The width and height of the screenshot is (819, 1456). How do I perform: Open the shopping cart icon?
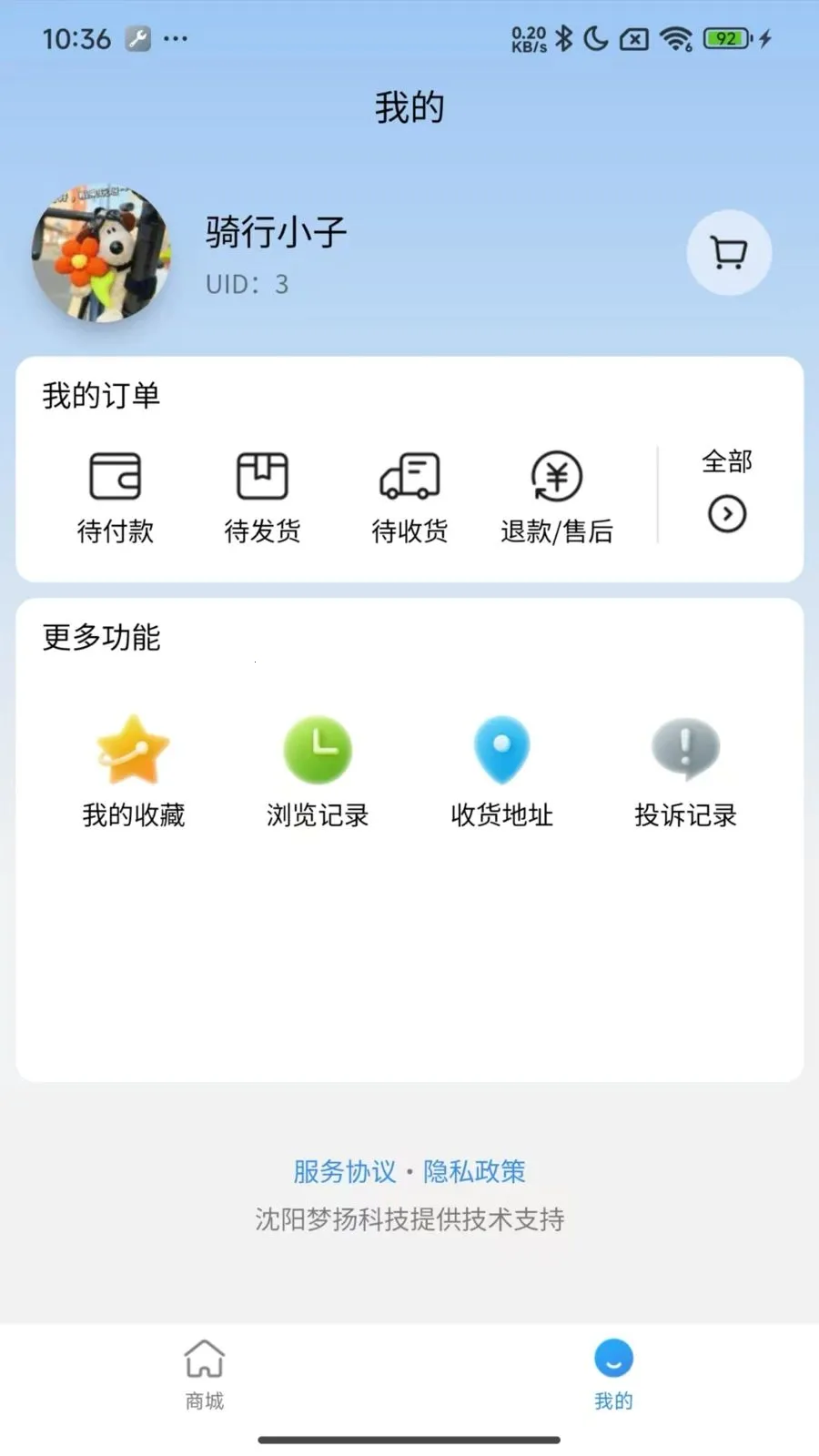point(727,253)
